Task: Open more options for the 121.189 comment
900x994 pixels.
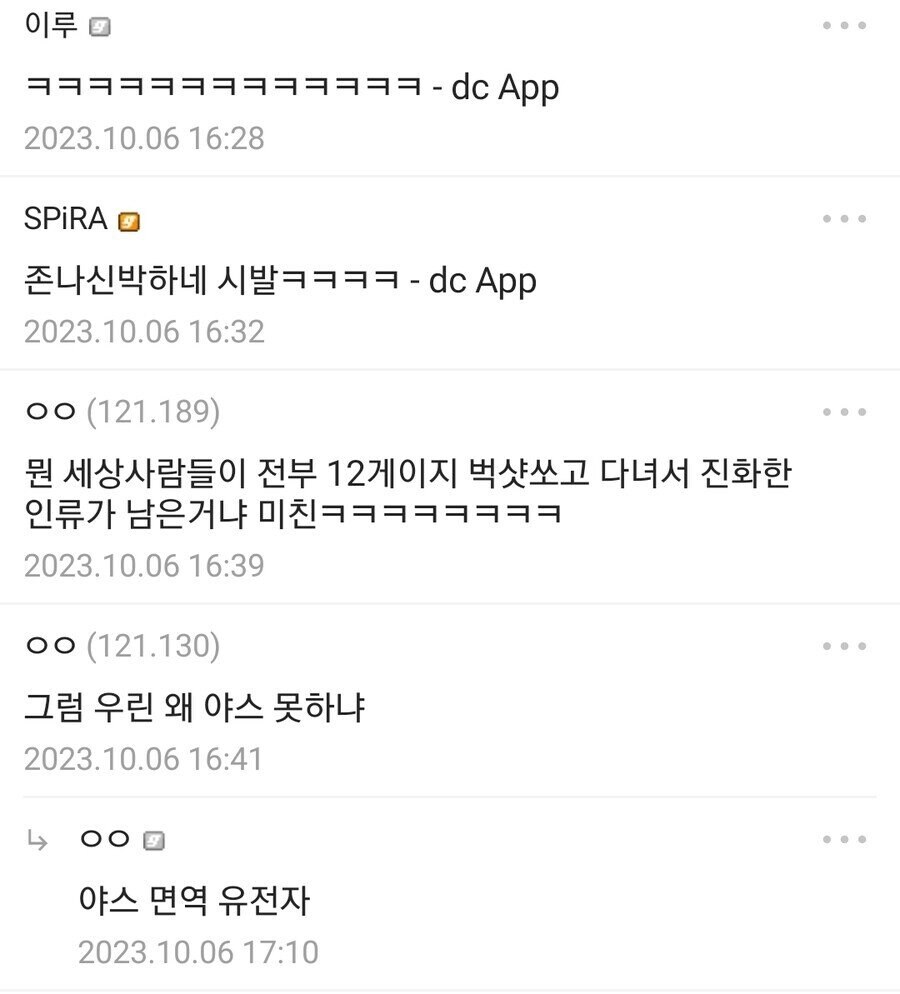Action: point(843,412)
